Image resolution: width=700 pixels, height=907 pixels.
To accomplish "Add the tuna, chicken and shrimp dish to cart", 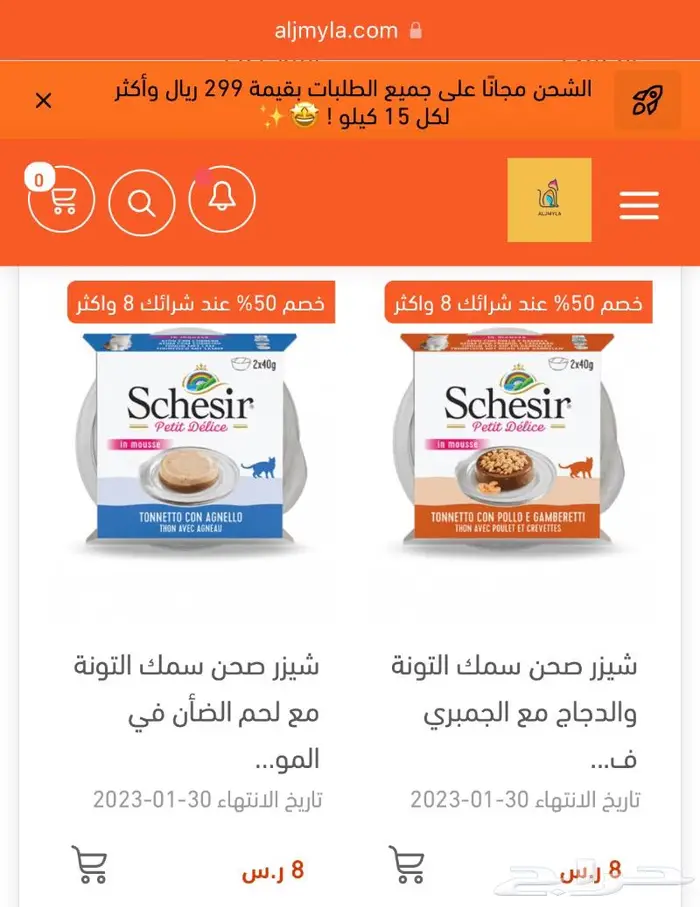I will 407,865.
